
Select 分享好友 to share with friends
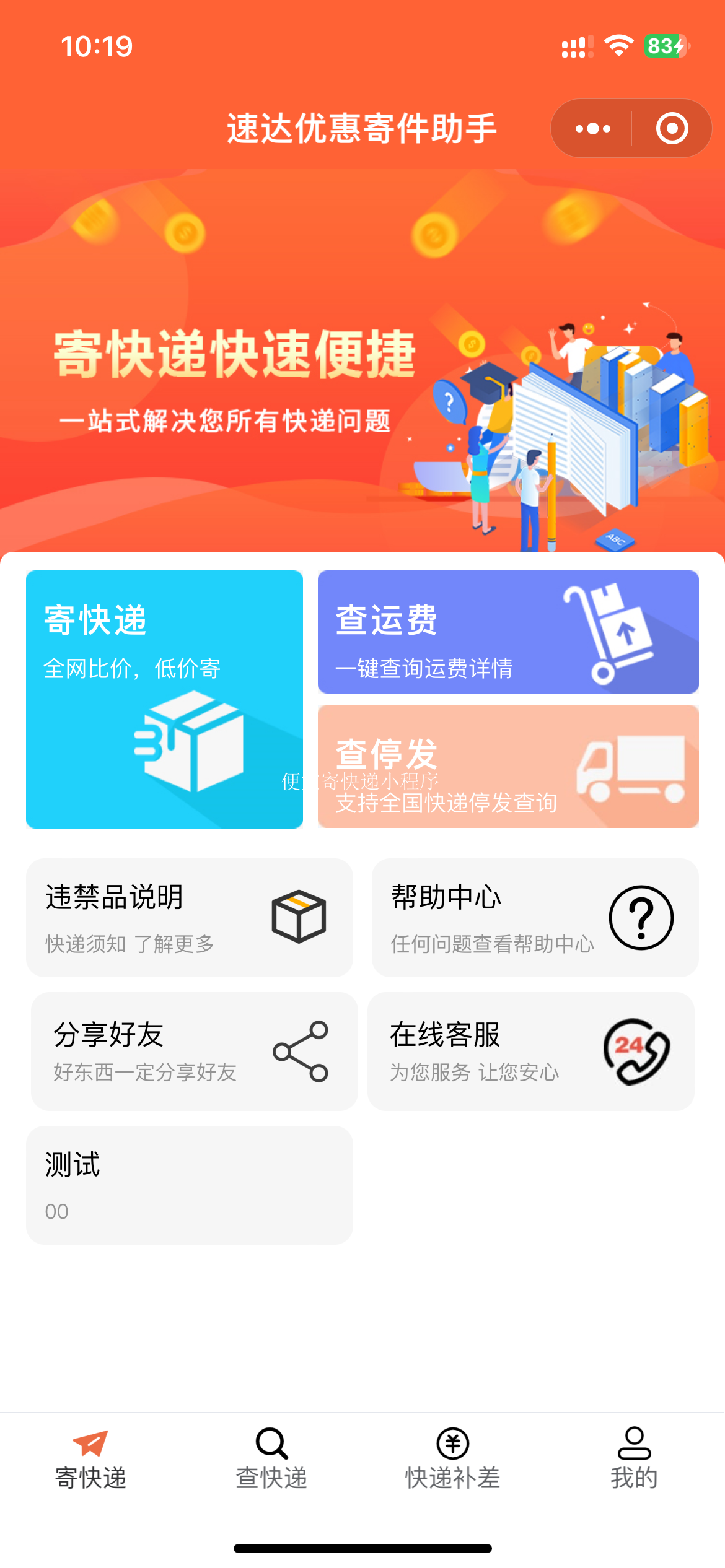[x=194, y=1051]
